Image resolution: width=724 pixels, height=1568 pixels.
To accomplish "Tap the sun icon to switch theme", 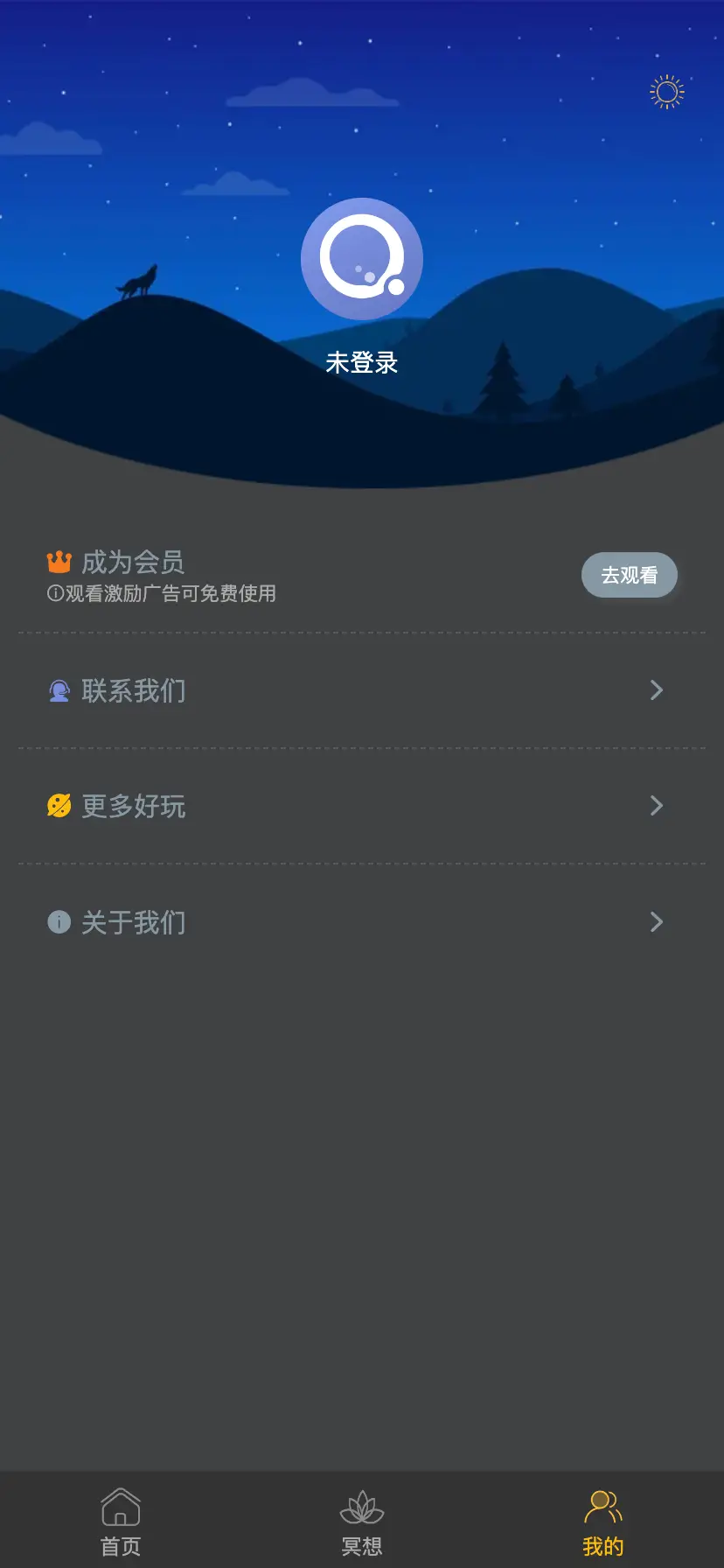I will point(666,92).
